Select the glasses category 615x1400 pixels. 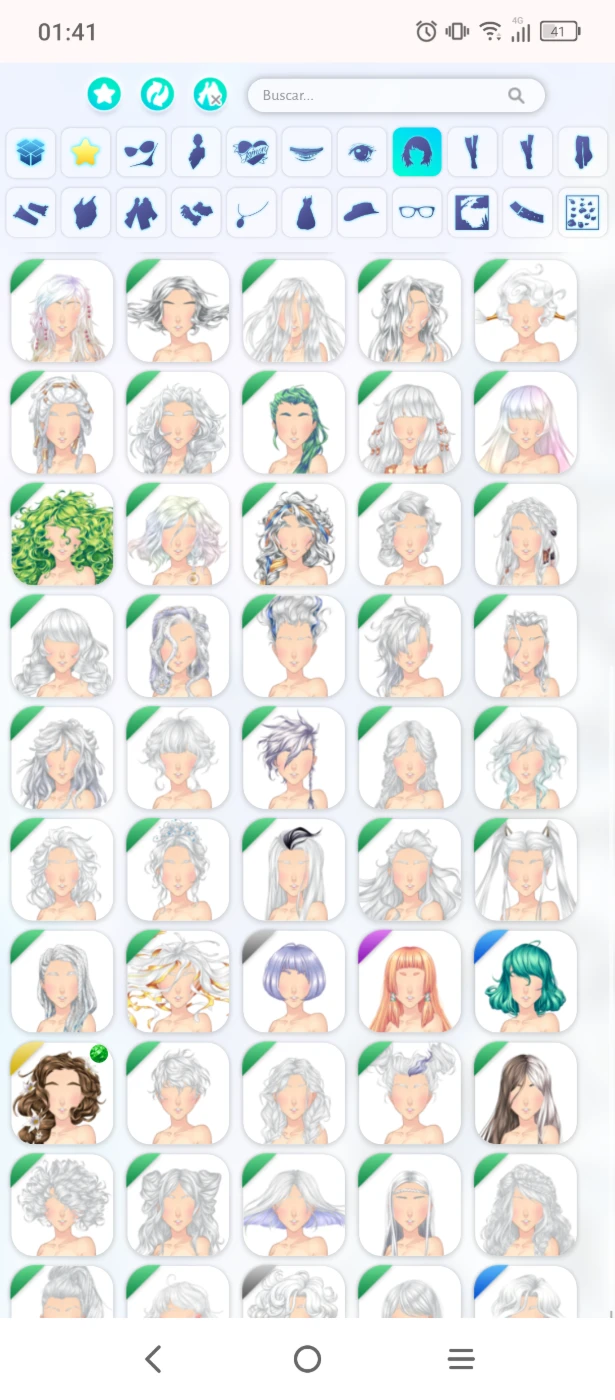pyautogui.click(x=417, y=212)
